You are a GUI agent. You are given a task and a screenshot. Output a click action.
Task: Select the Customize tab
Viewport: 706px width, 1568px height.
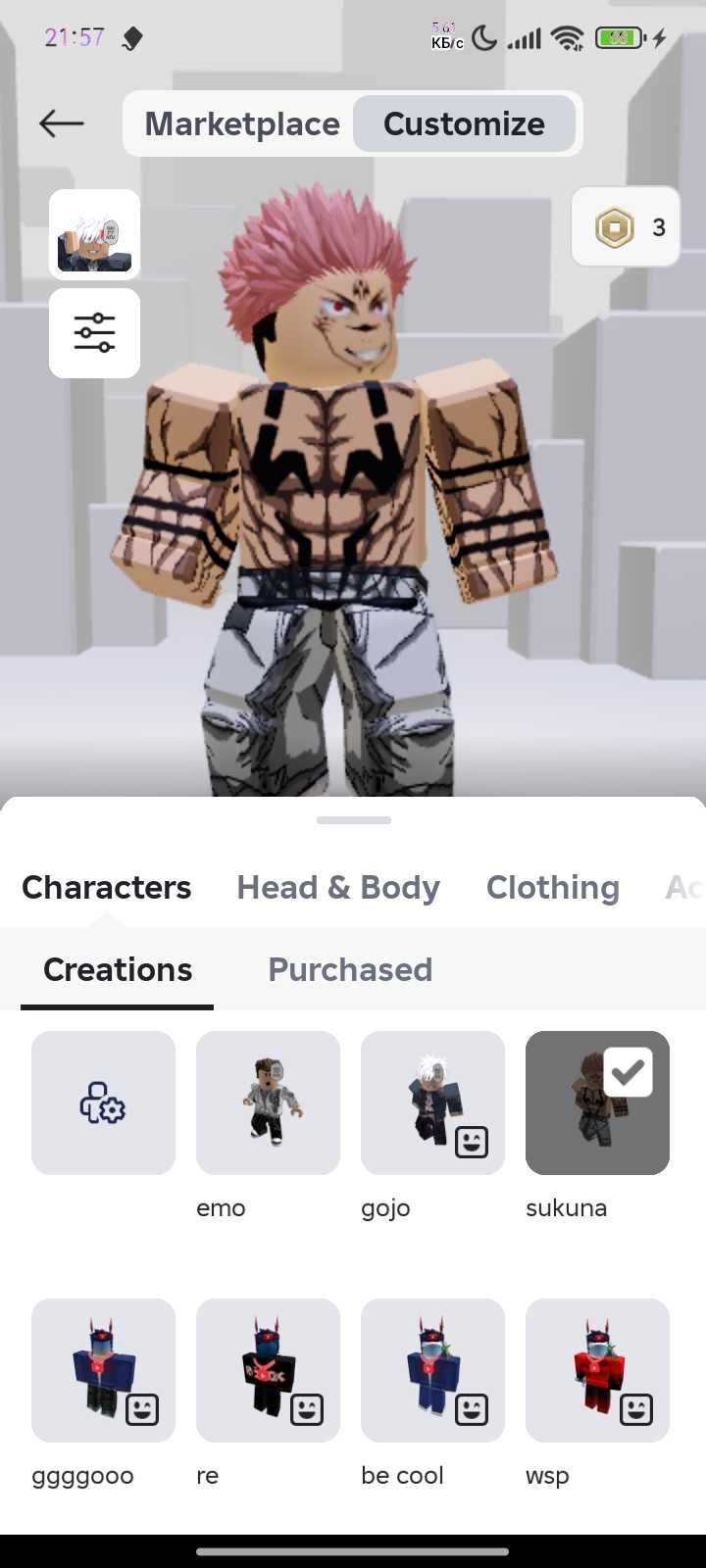(464, 124)
